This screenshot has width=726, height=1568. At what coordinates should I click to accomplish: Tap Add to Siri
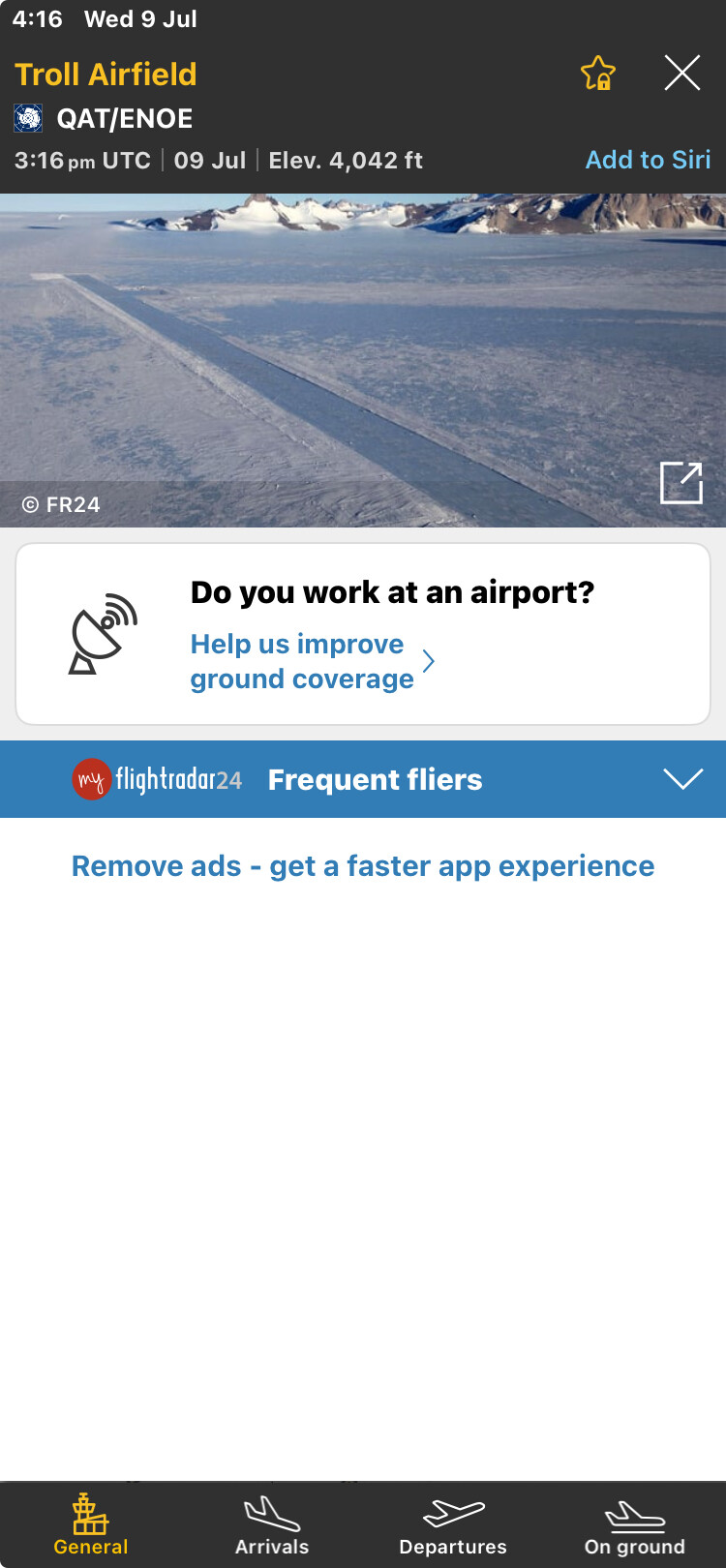pyautogui.click(x=648, y=160)
